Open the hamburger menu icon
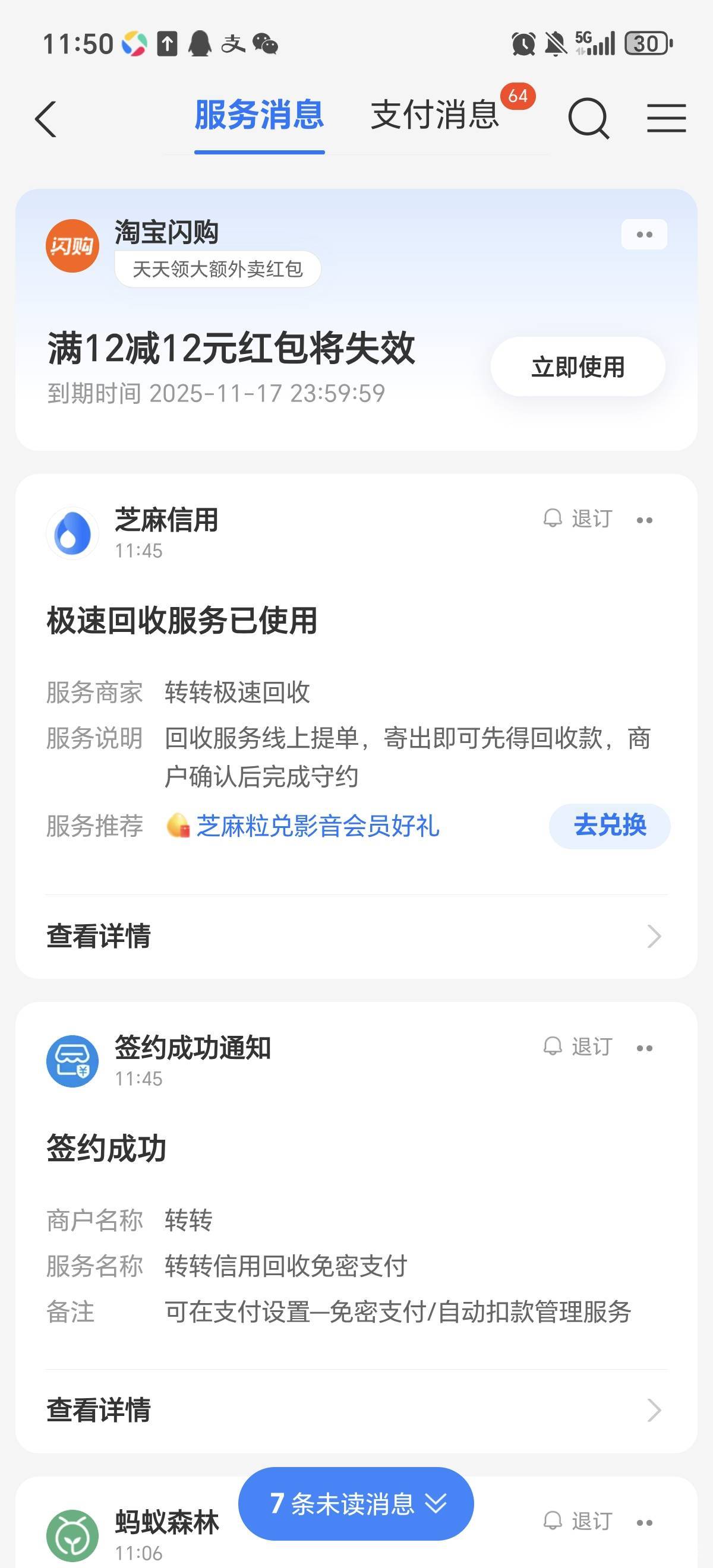This screenshot has height=1568, width=713. point(666,118)
